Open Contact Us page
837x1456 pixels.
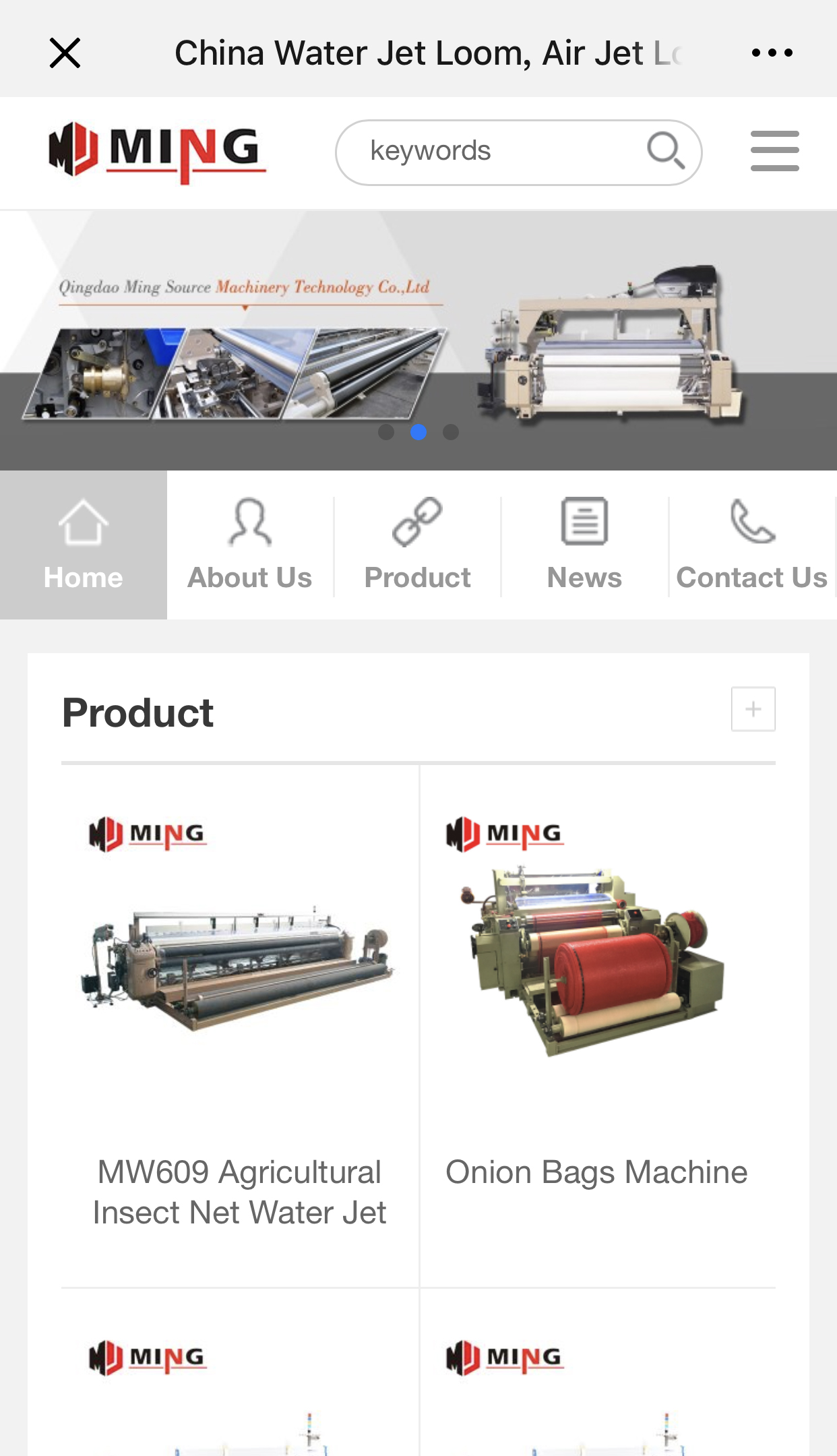coord(751,545)
